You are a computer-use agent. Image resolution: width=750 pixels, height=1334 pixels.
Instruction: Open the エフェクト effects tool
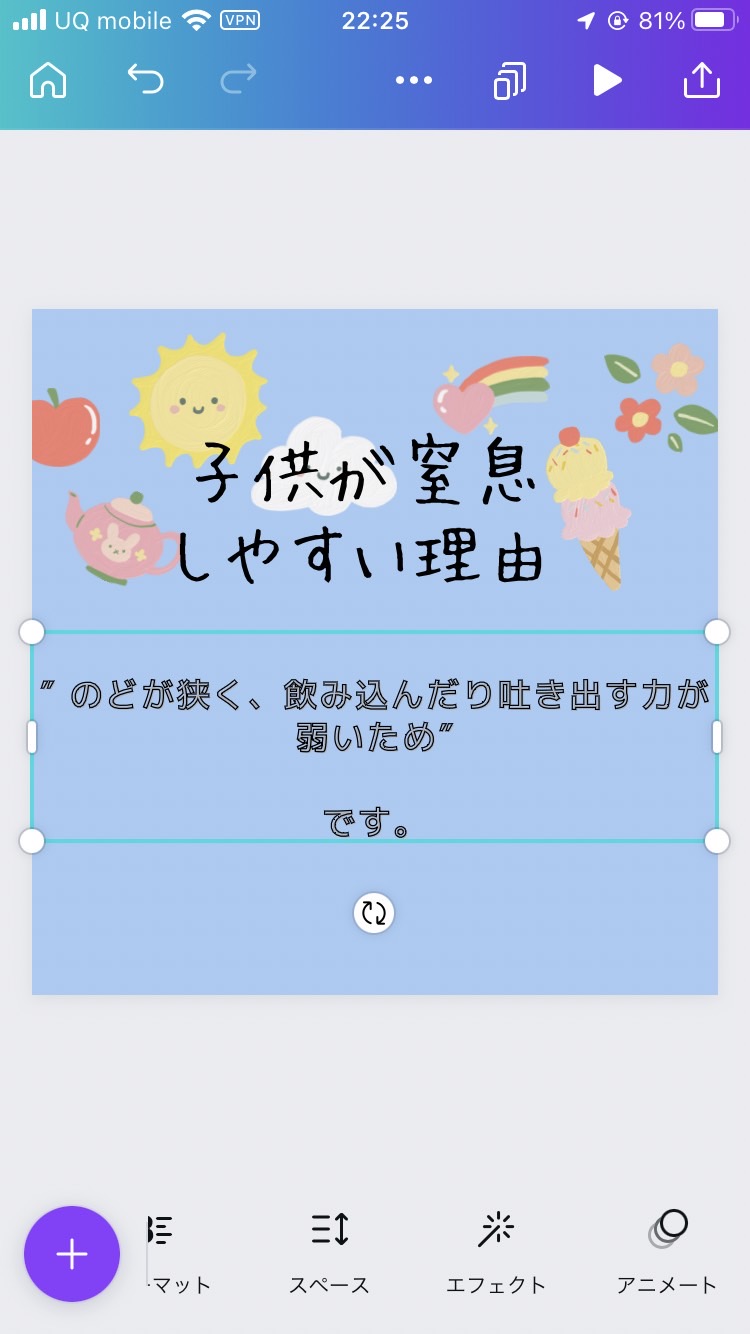[x=496, y=1254]
